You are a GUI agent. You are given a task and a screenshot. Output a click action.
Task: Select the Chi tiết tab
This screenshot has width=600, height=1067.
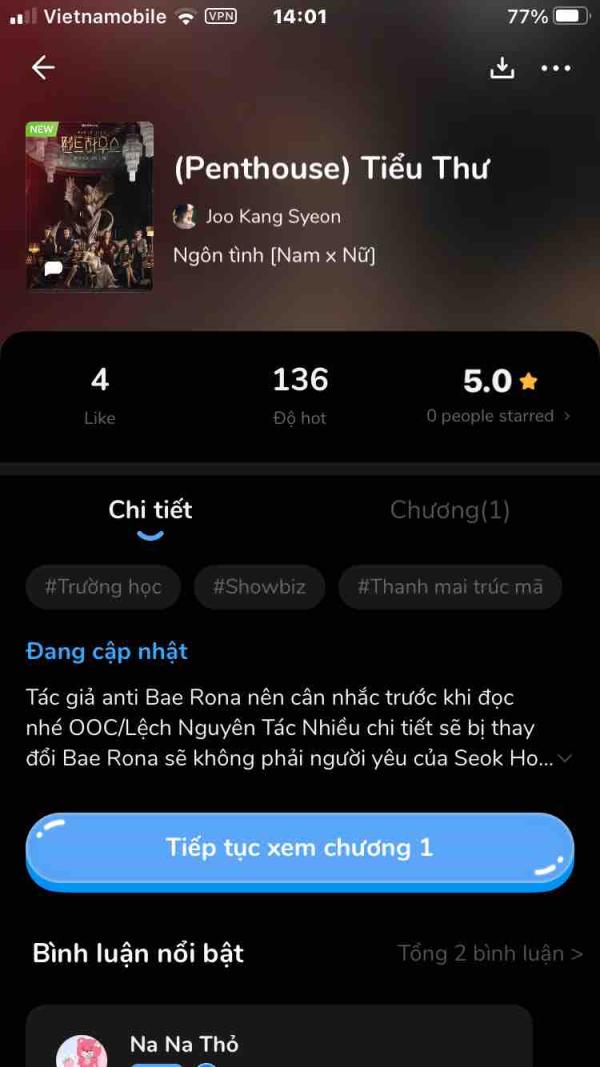150,510
